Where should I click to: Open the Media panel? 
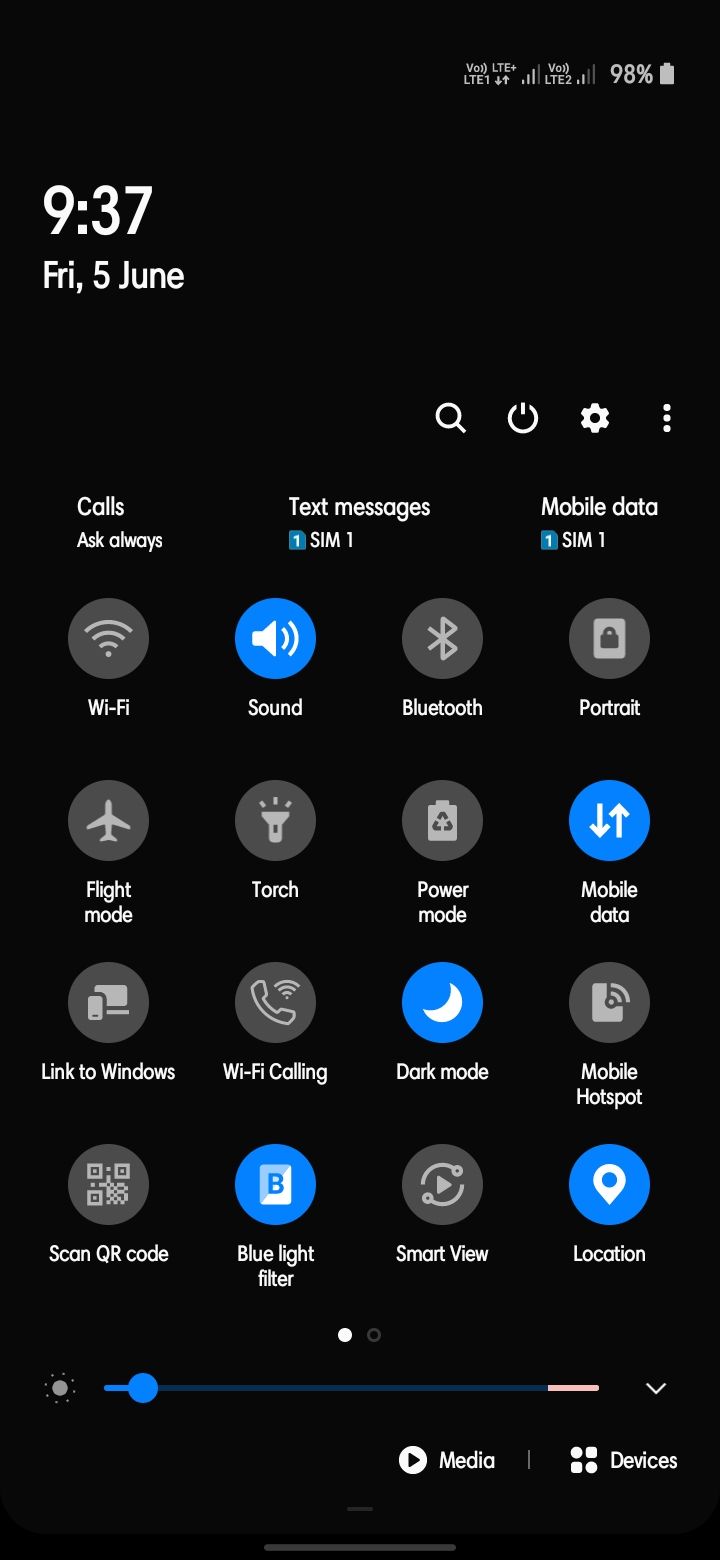pyautogui.click(x=447, y=1460)
